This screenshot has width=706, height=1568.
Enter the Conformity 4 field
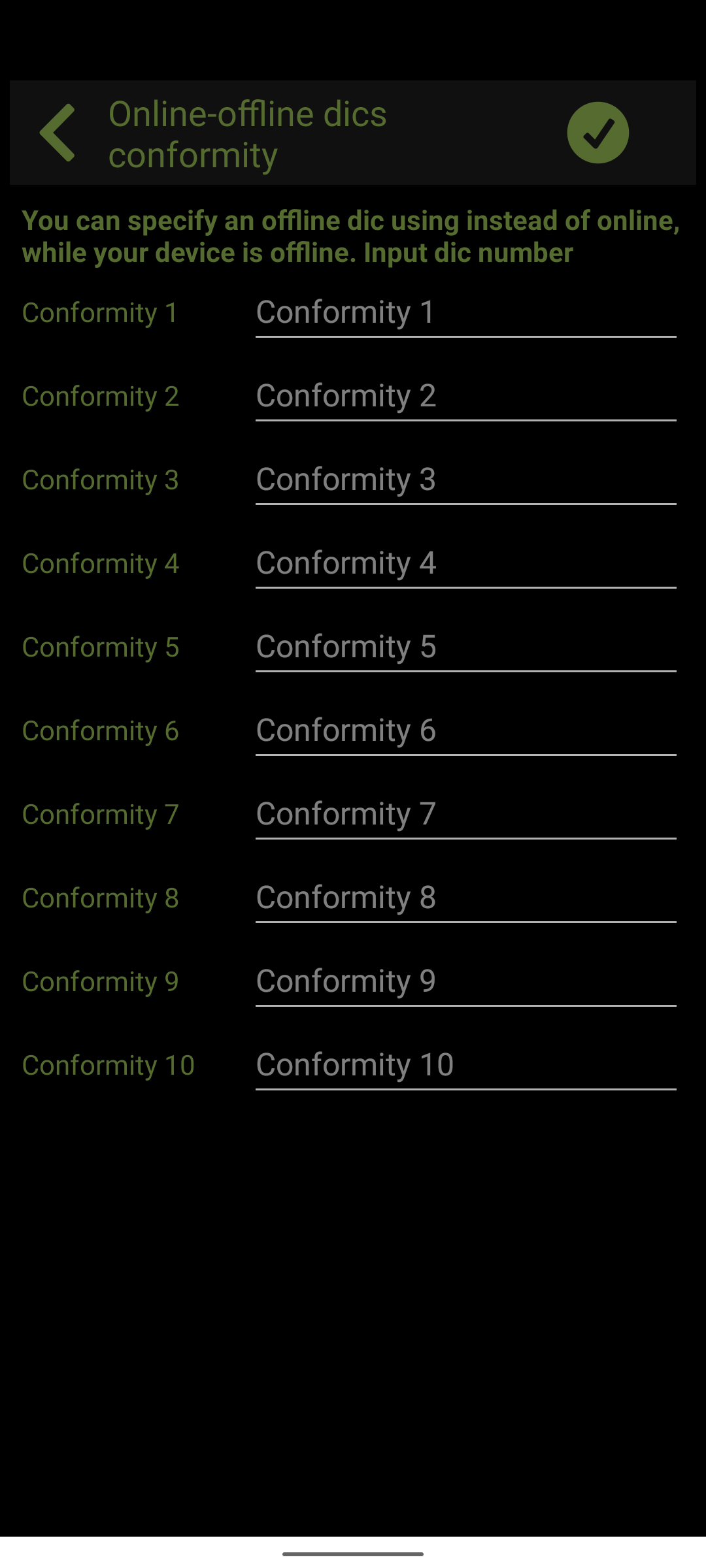[x=465, y=564]
